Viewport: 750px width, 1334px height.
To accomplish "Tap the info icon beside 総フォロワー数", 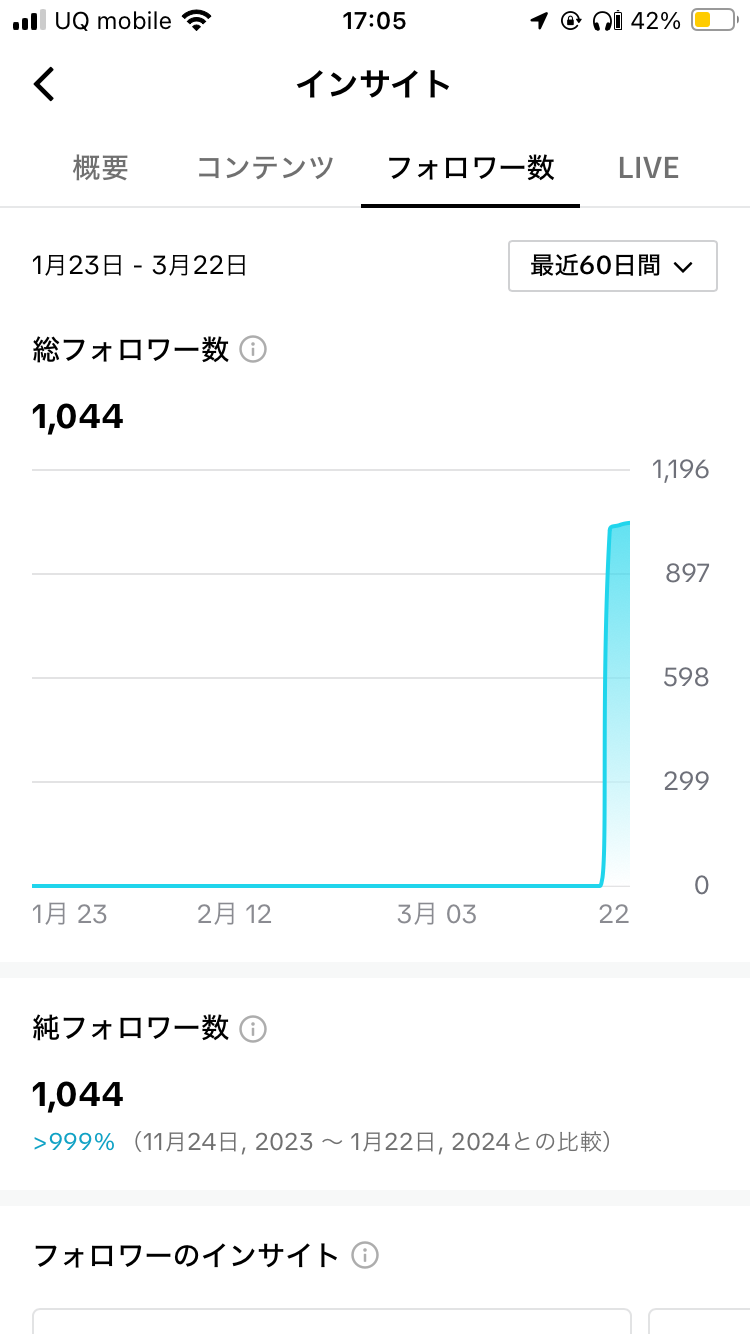I will 254,350.
